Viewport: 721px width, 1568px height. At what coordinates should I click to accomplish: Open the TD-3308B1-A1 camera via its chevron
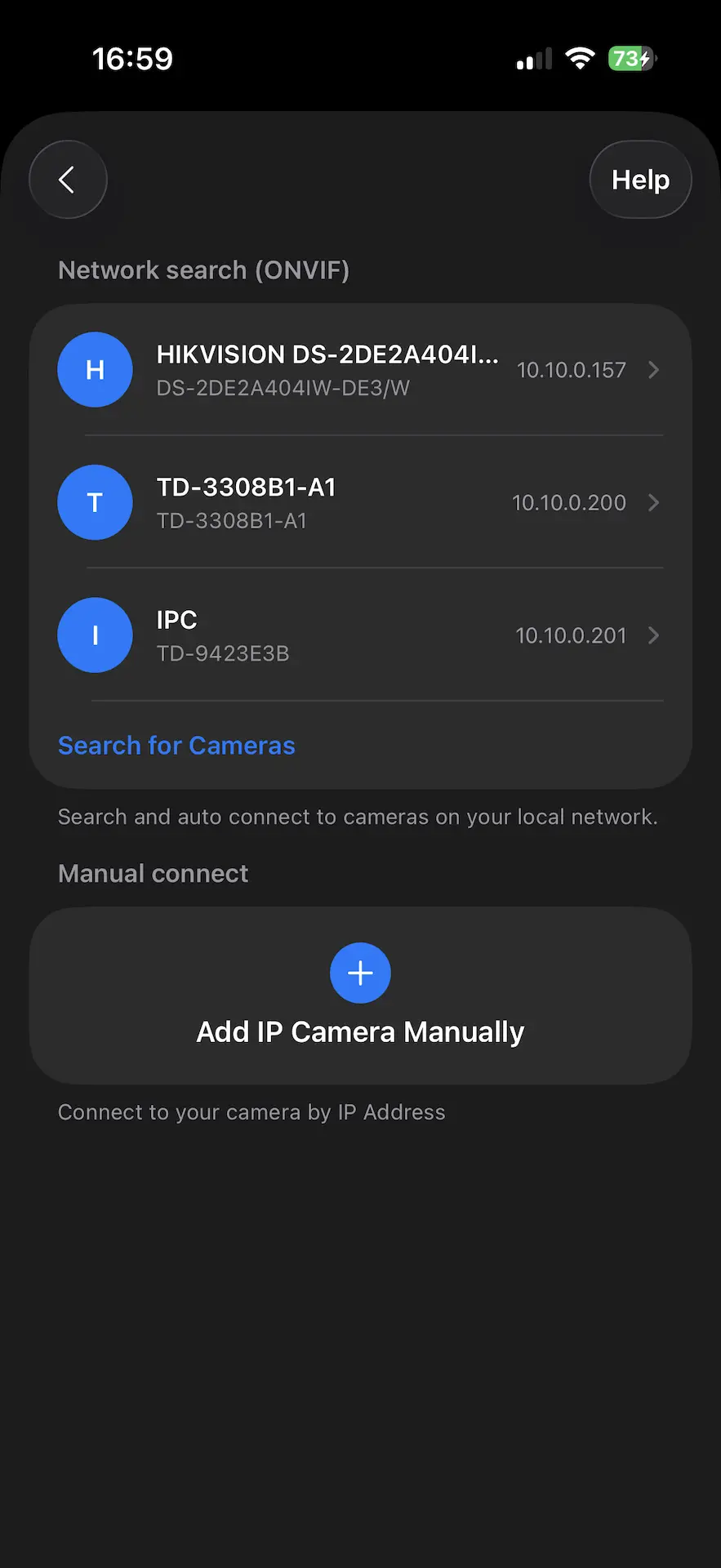coord(653,502)
